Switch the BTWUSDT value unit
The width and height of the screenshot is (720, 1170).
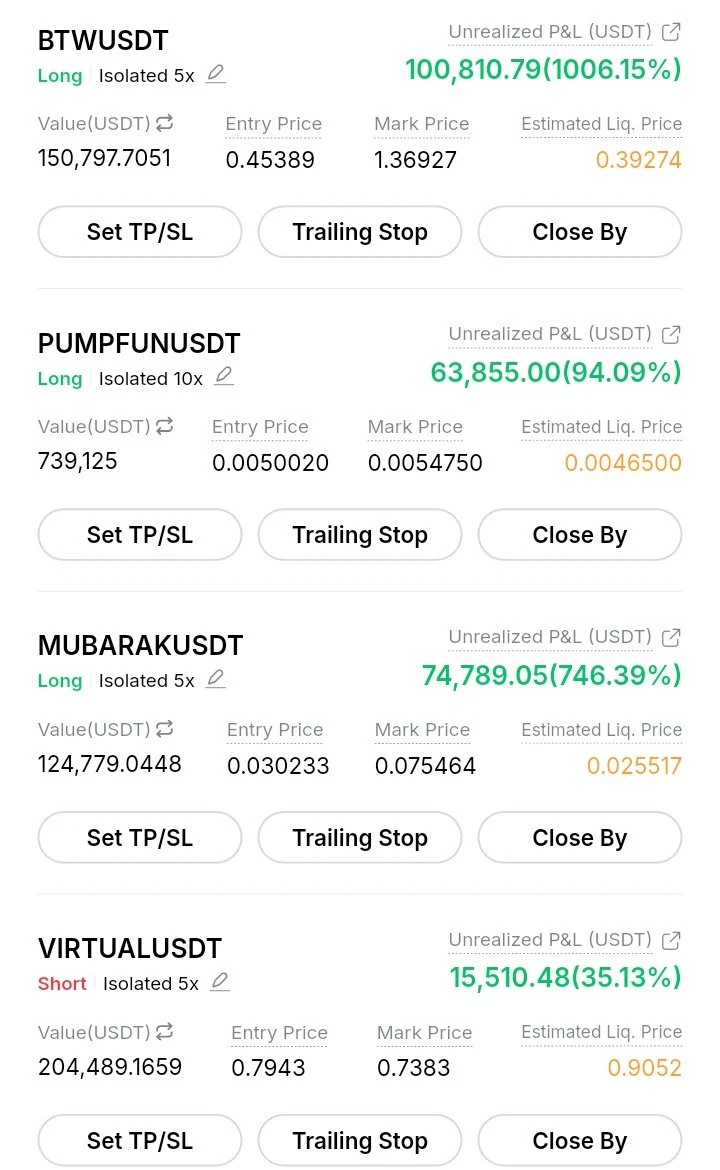[x=165, y=122]
